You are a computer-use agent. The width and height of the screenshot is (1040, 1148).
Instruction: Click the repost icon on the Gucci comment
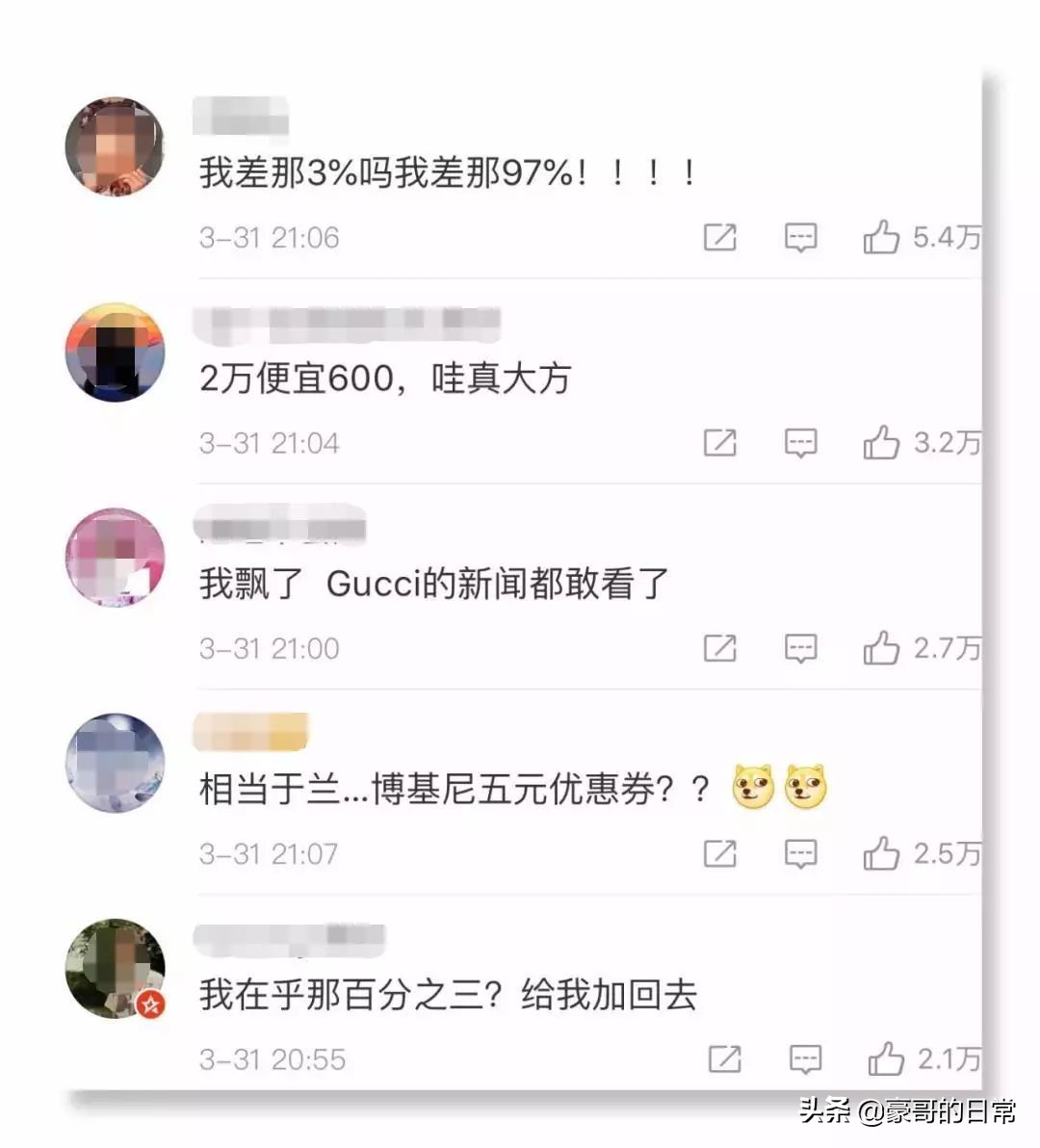pyautogui.click(x=719, y=647)
